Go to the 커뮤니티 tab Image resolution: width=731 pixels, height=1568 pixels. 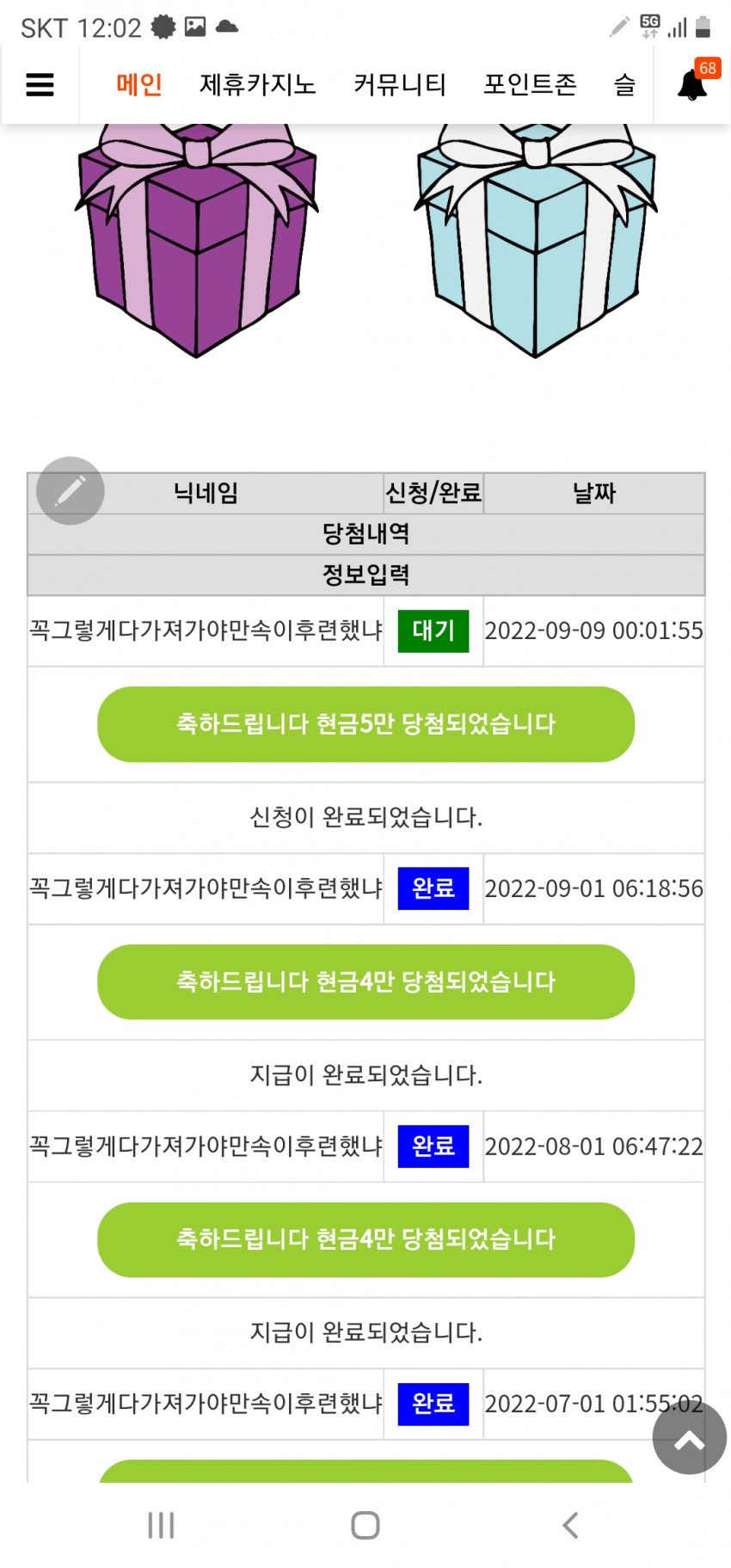coord(400,84)
